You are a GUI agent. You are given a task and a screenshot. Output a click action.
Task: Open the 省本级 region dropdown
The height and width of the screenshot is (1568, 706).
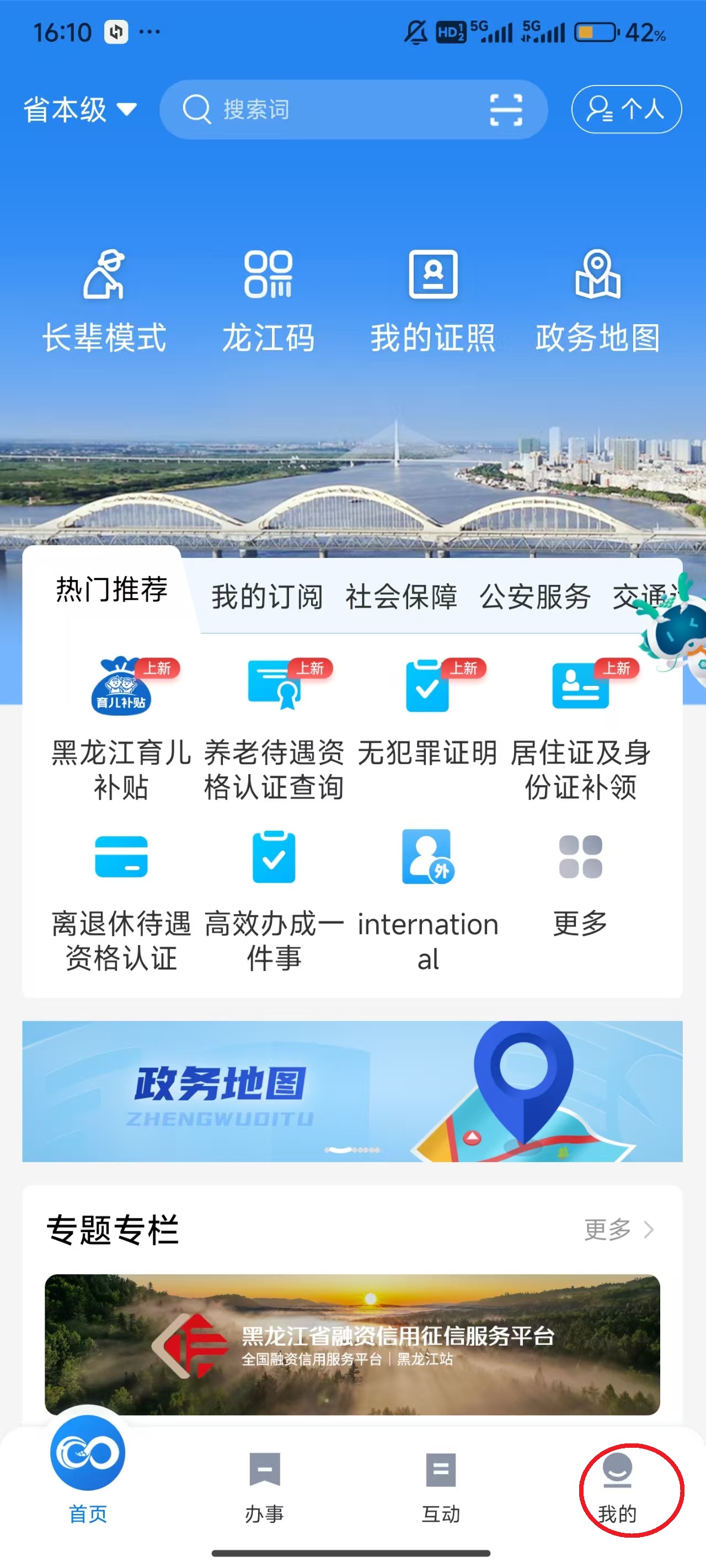pyautogui.click(x=79, y=110)
